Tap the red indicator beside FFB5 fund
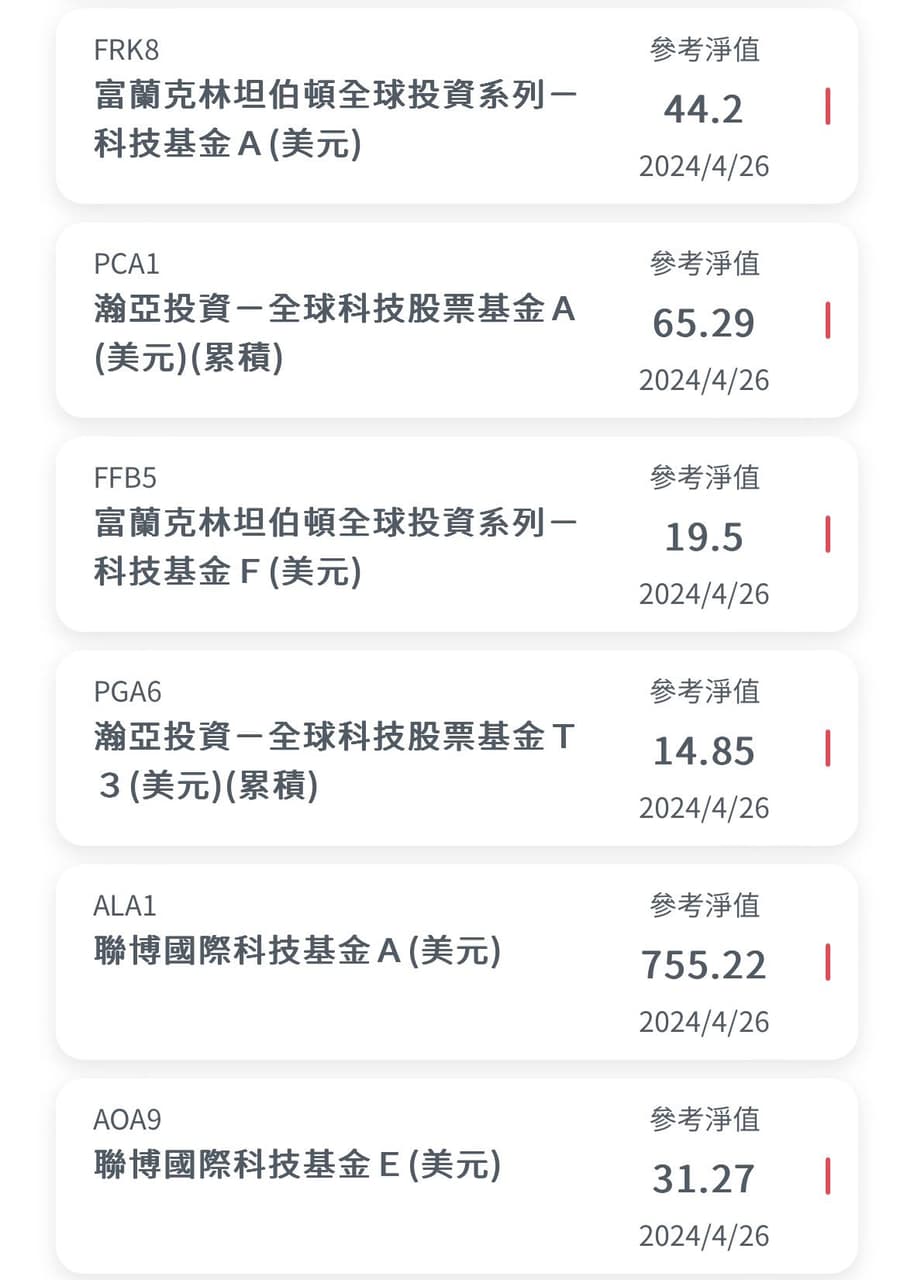This screenshot has width=914, height=1280. coord(827,536)
